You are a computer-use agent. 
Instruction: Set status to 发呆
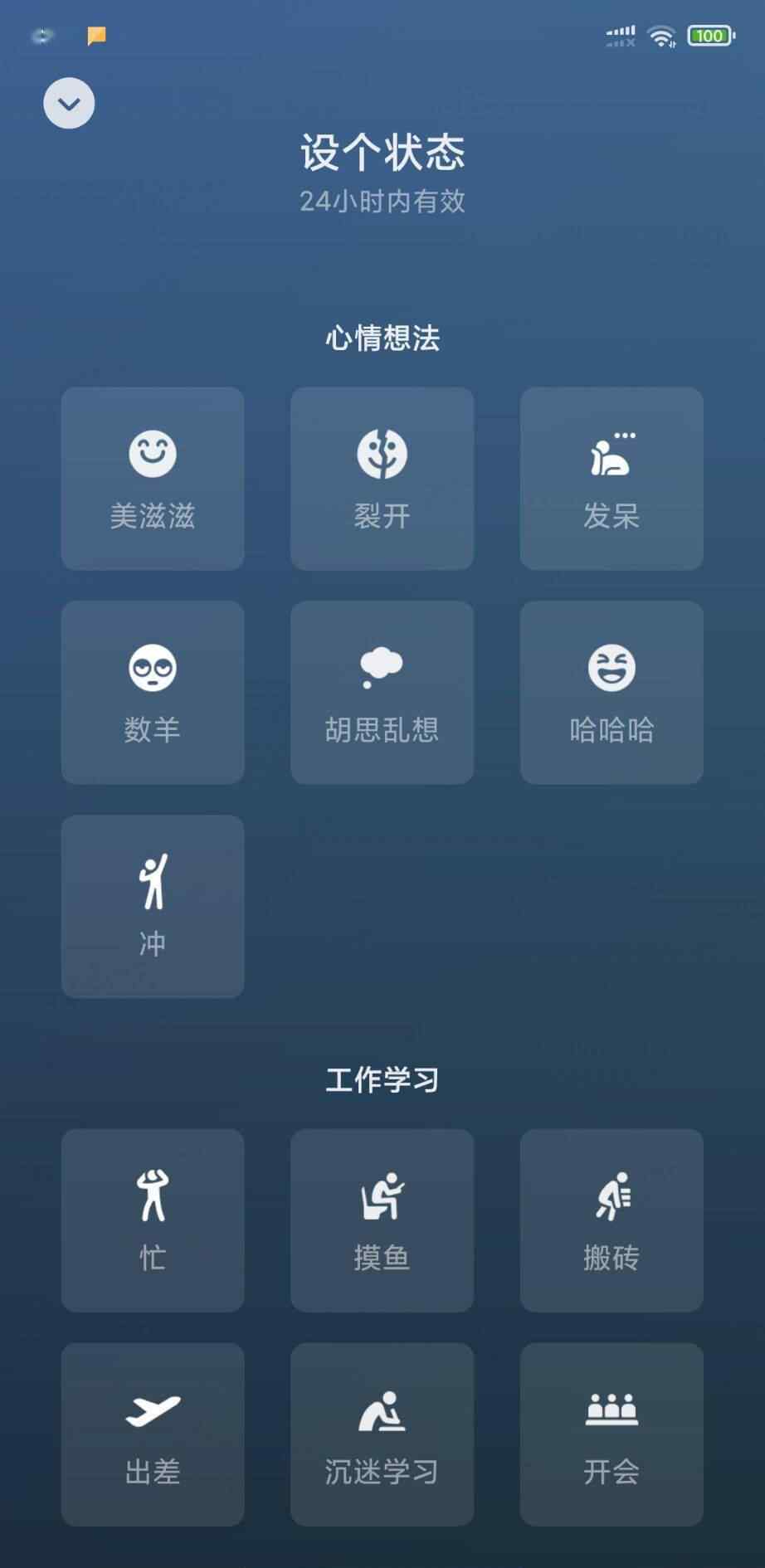[x=612, y=479]
